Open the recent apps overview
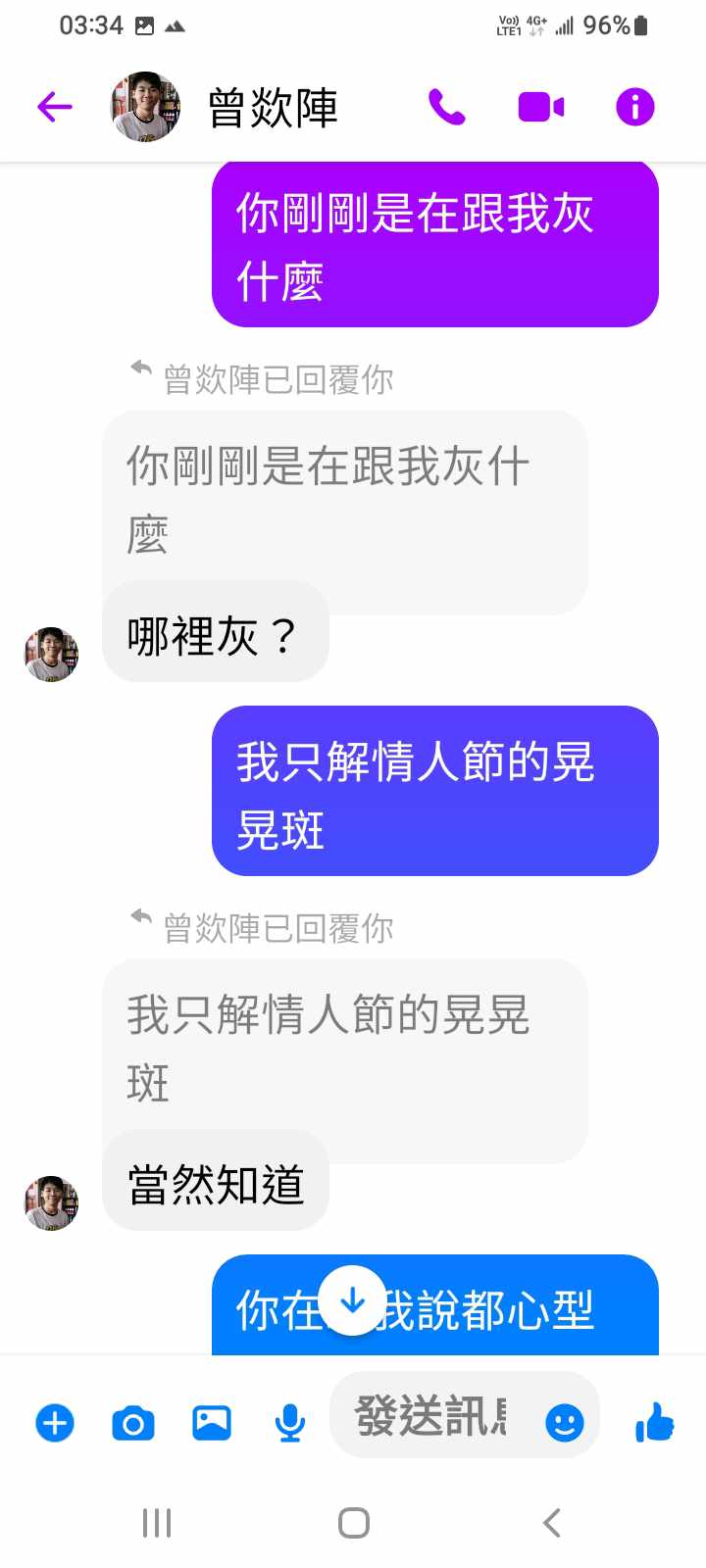Viewport: 706px width, 1568px height. point(157,1523)
